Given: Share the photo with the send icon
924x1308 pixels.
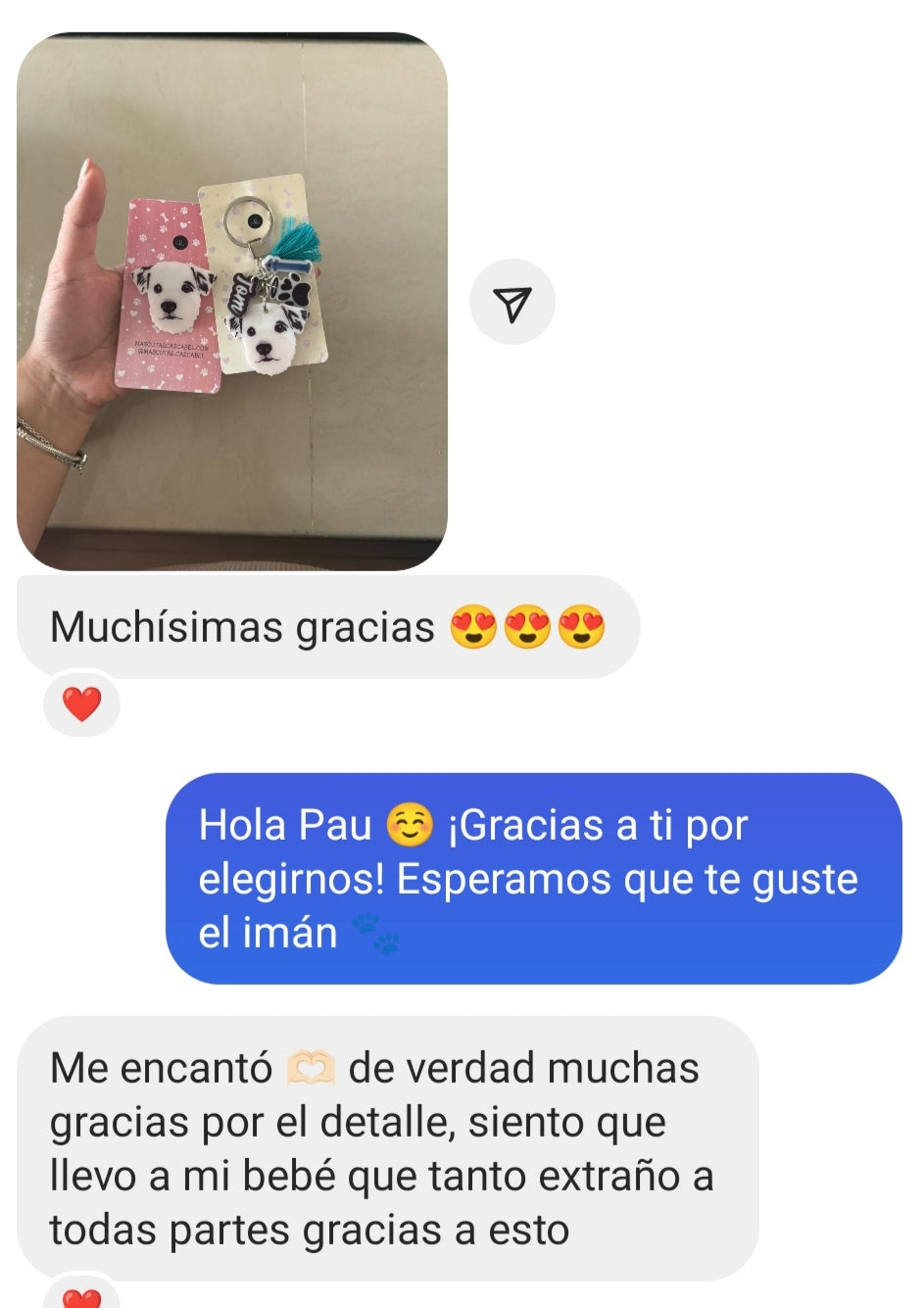Looking at the screenshot, I should (x=512, y=303).
